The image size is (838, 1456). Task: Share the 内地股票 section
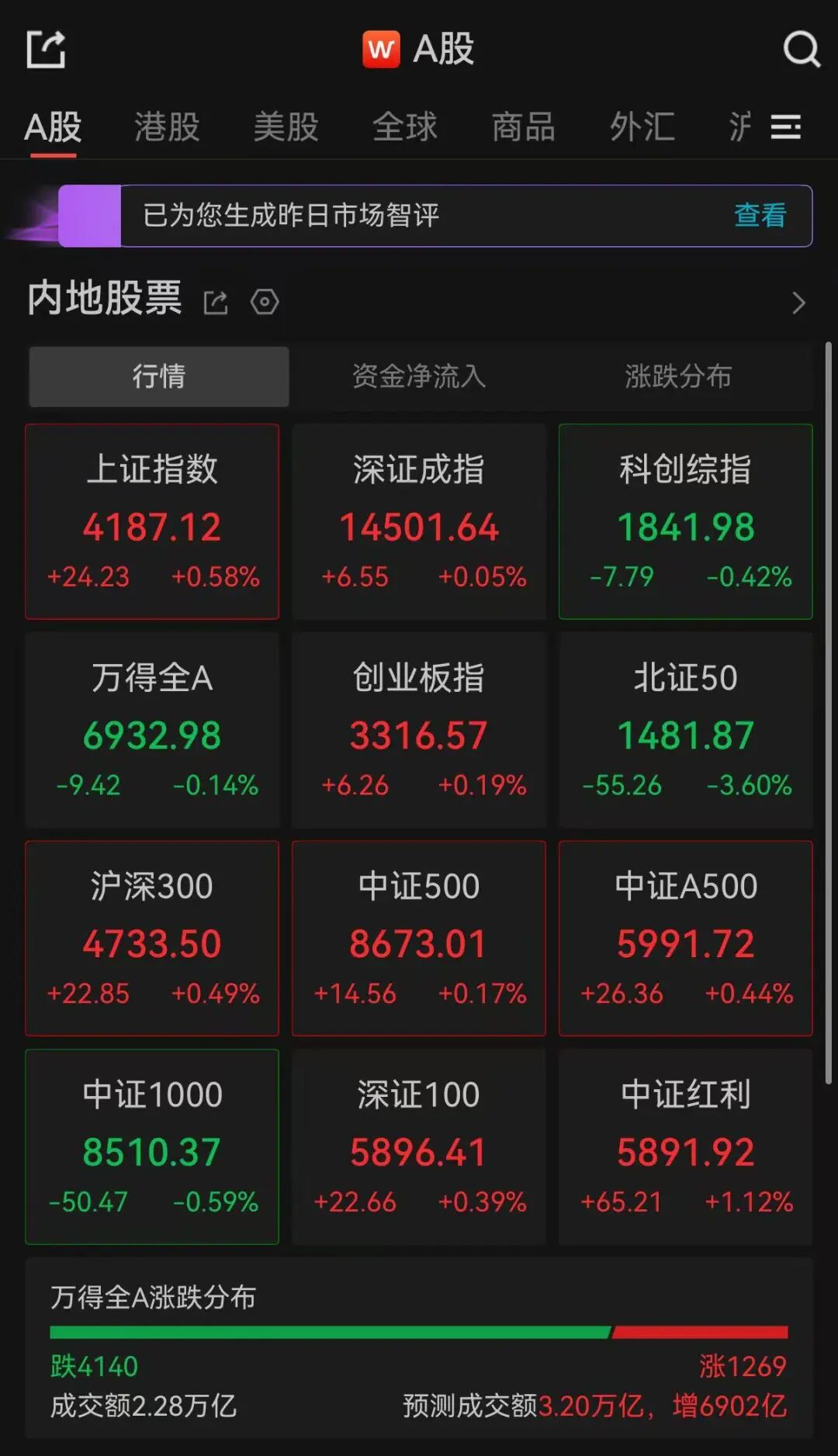[x=216, y=303]
